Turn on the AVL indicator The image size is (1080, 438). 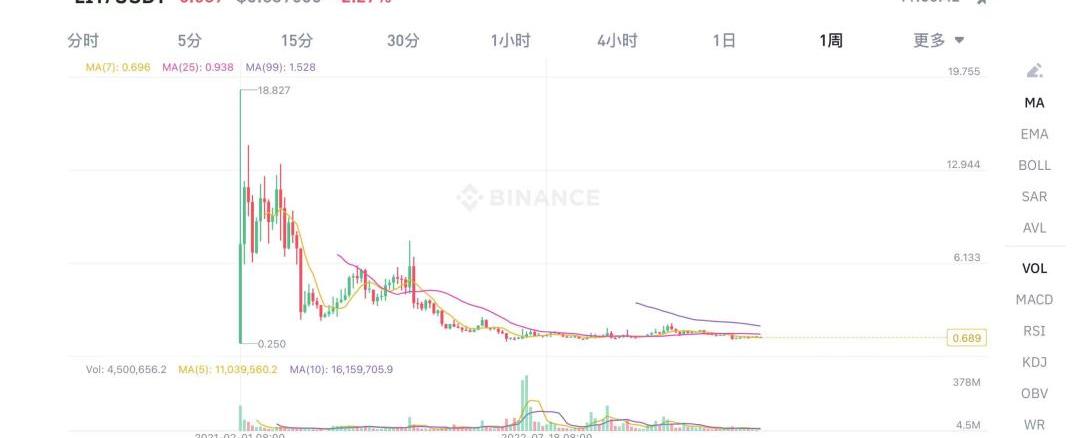(1035, 228)
